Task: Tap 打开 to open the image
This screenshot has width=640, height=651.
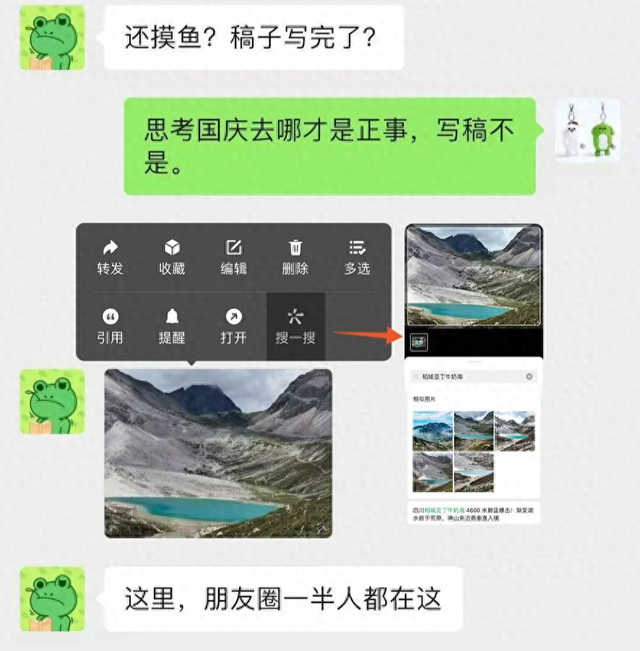Action: (234, 326)
